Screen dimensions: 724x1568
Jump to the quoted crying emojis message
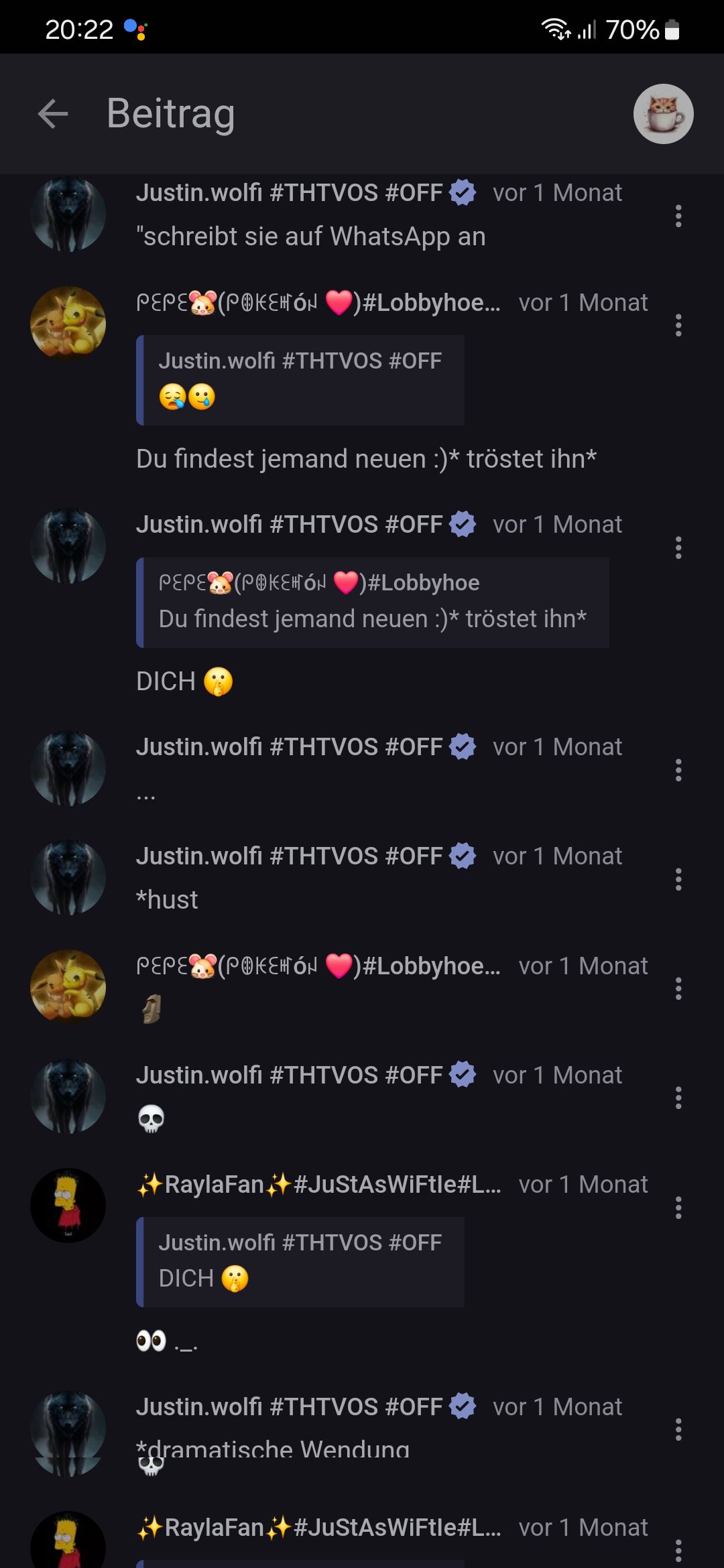pos(301,380)
